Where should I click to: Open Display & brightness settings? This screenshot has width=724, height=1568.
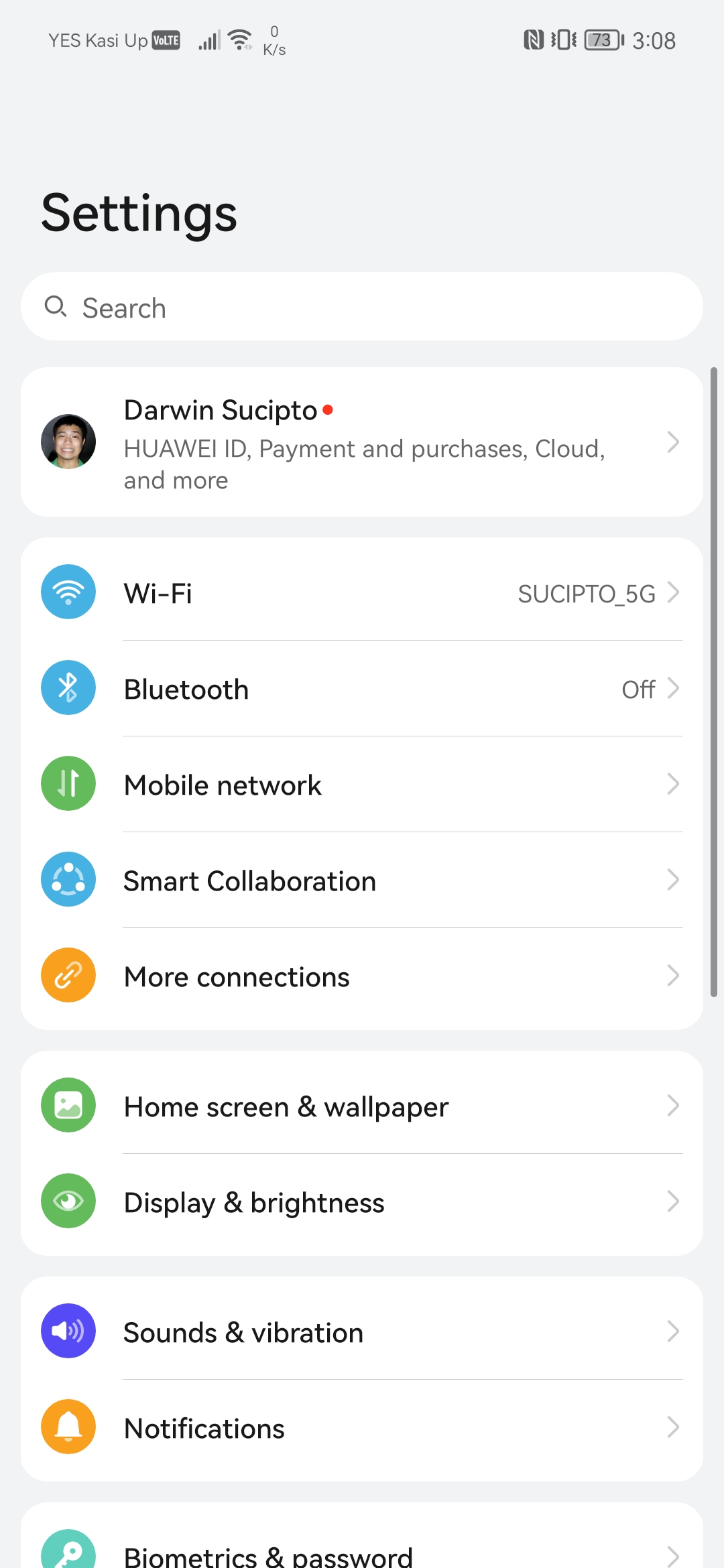(x=362, y=1202)
